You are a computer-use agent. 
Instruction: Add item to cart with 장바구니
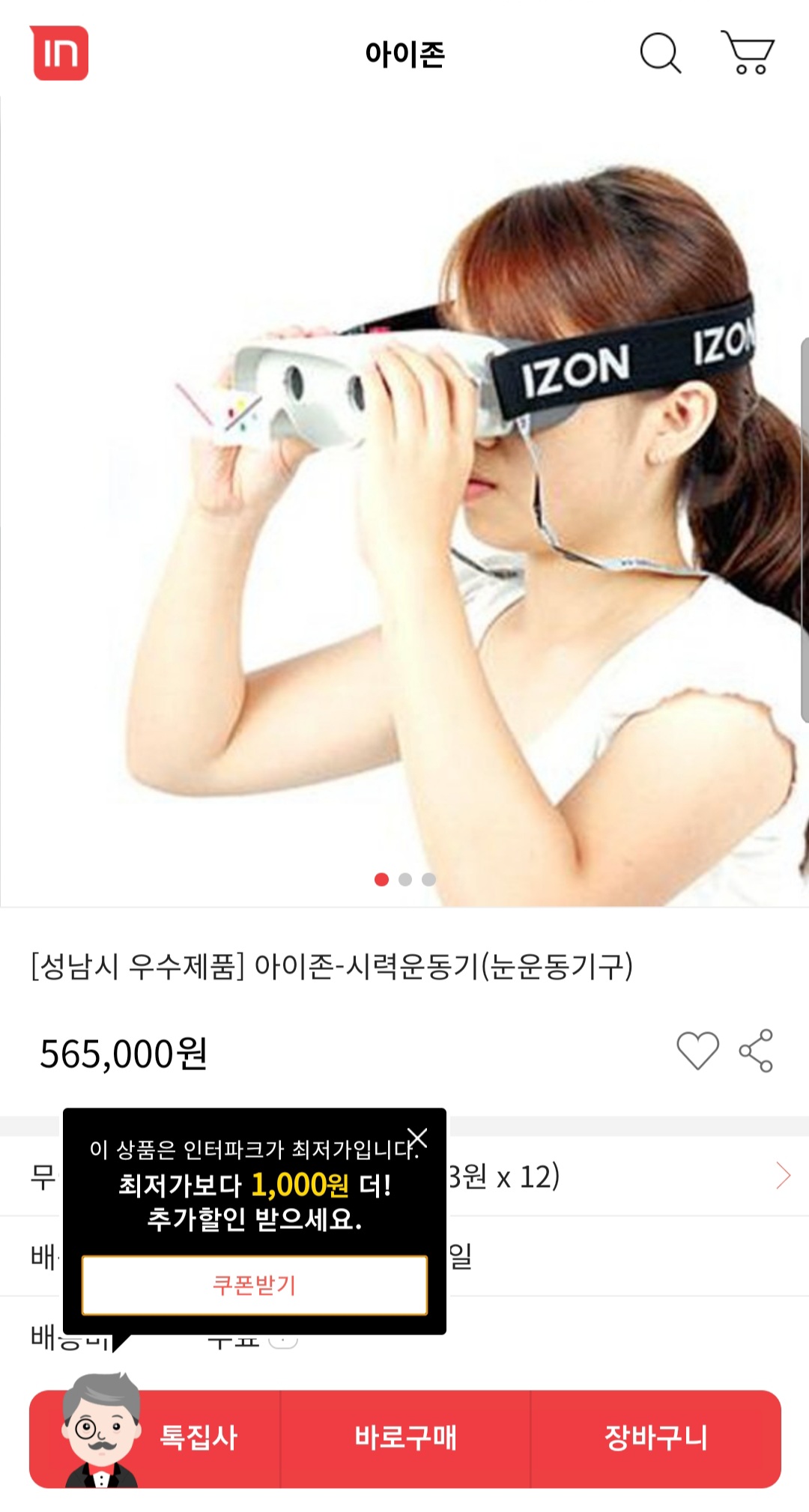coord(655,1438)
